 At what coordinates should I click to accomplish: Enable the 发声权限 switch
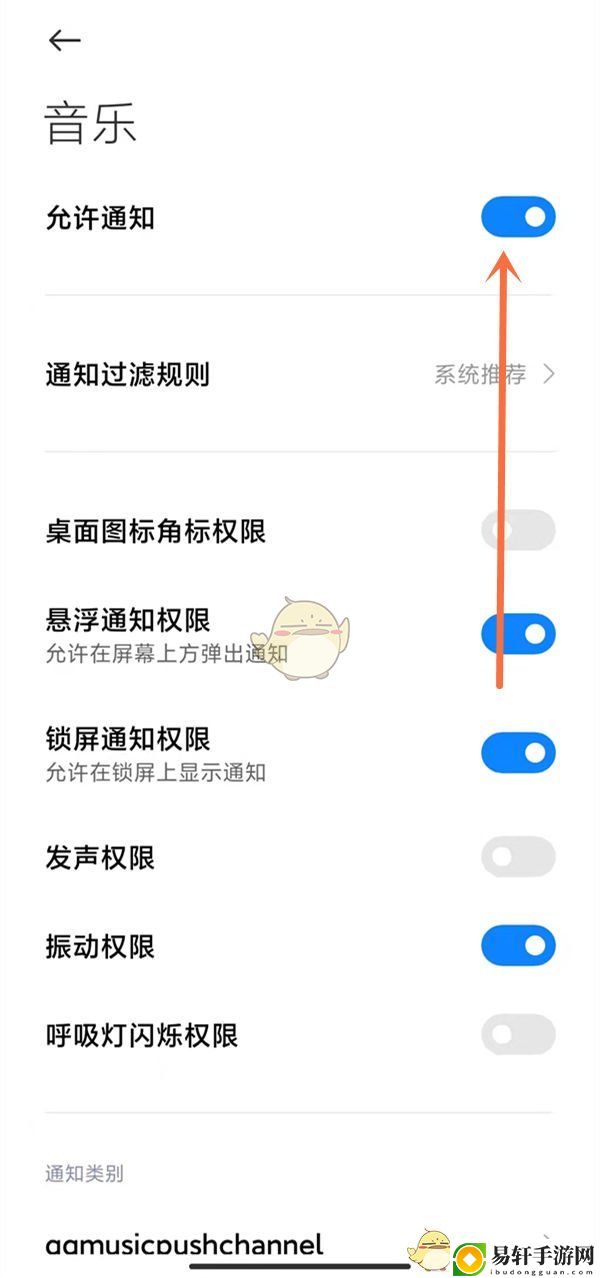point(517,857)
